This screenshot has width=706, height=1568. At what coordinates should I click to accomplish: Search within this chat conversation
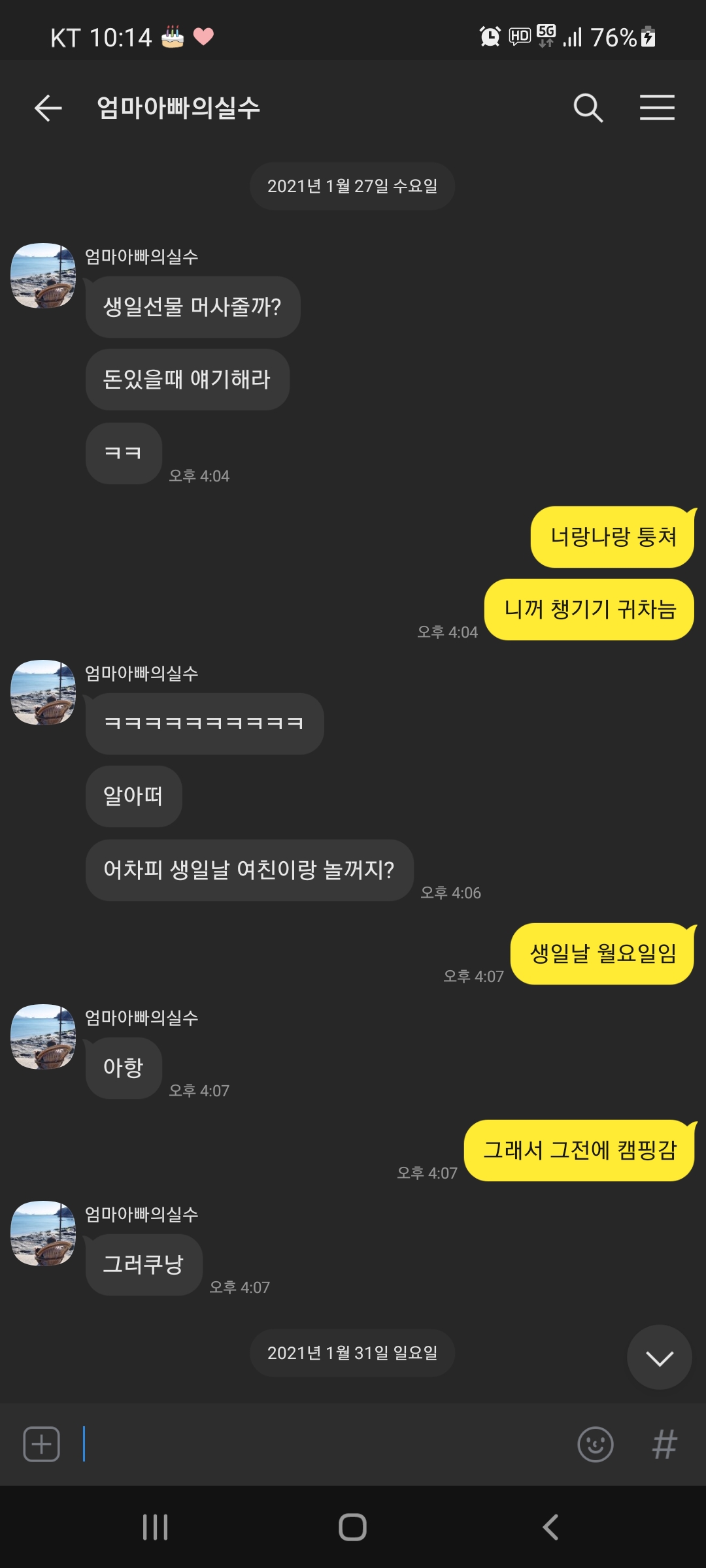tap(588, 108)
